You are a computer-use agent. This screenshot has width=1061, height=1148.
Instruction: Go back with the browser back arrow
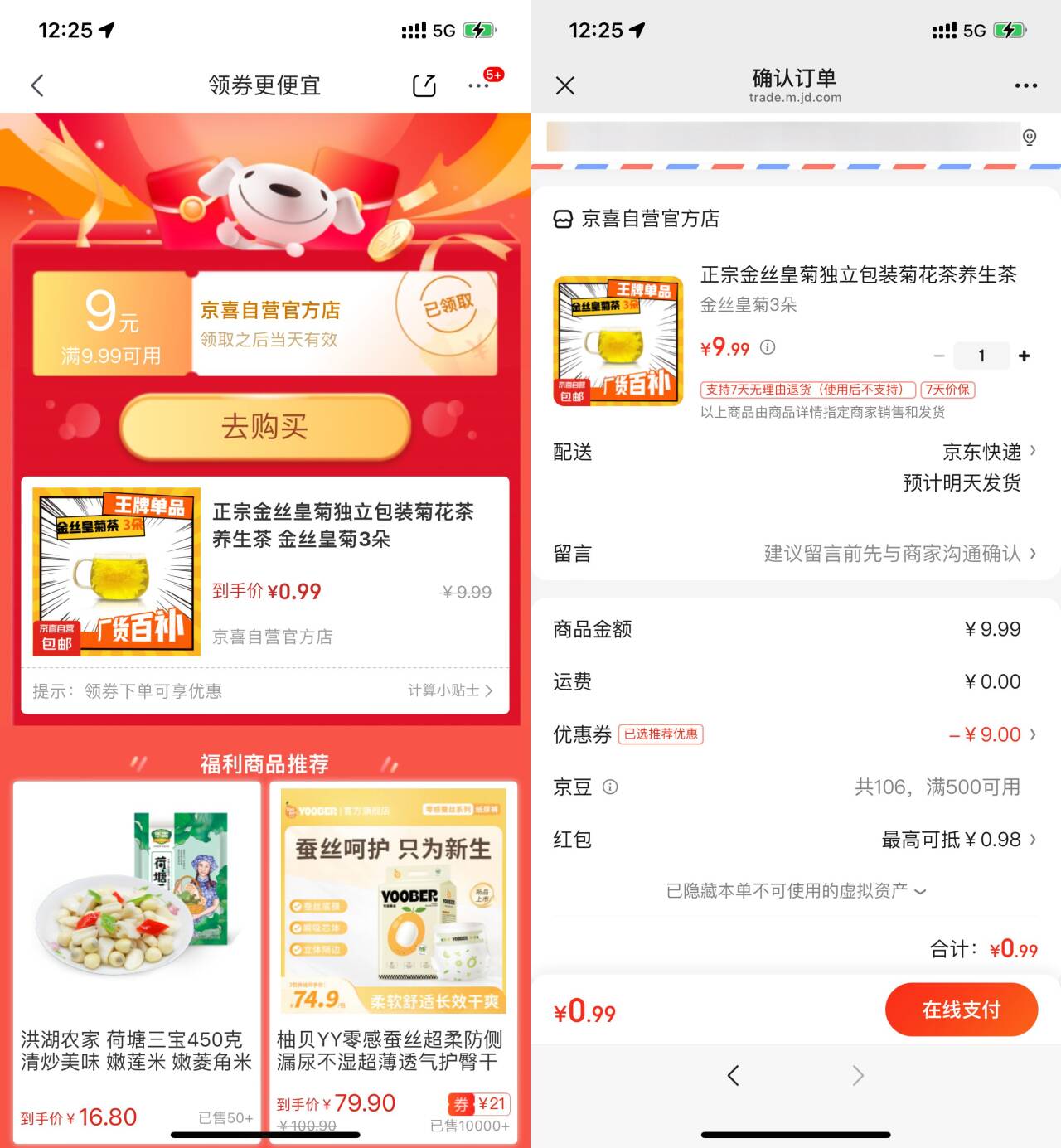pos(733,1076)
